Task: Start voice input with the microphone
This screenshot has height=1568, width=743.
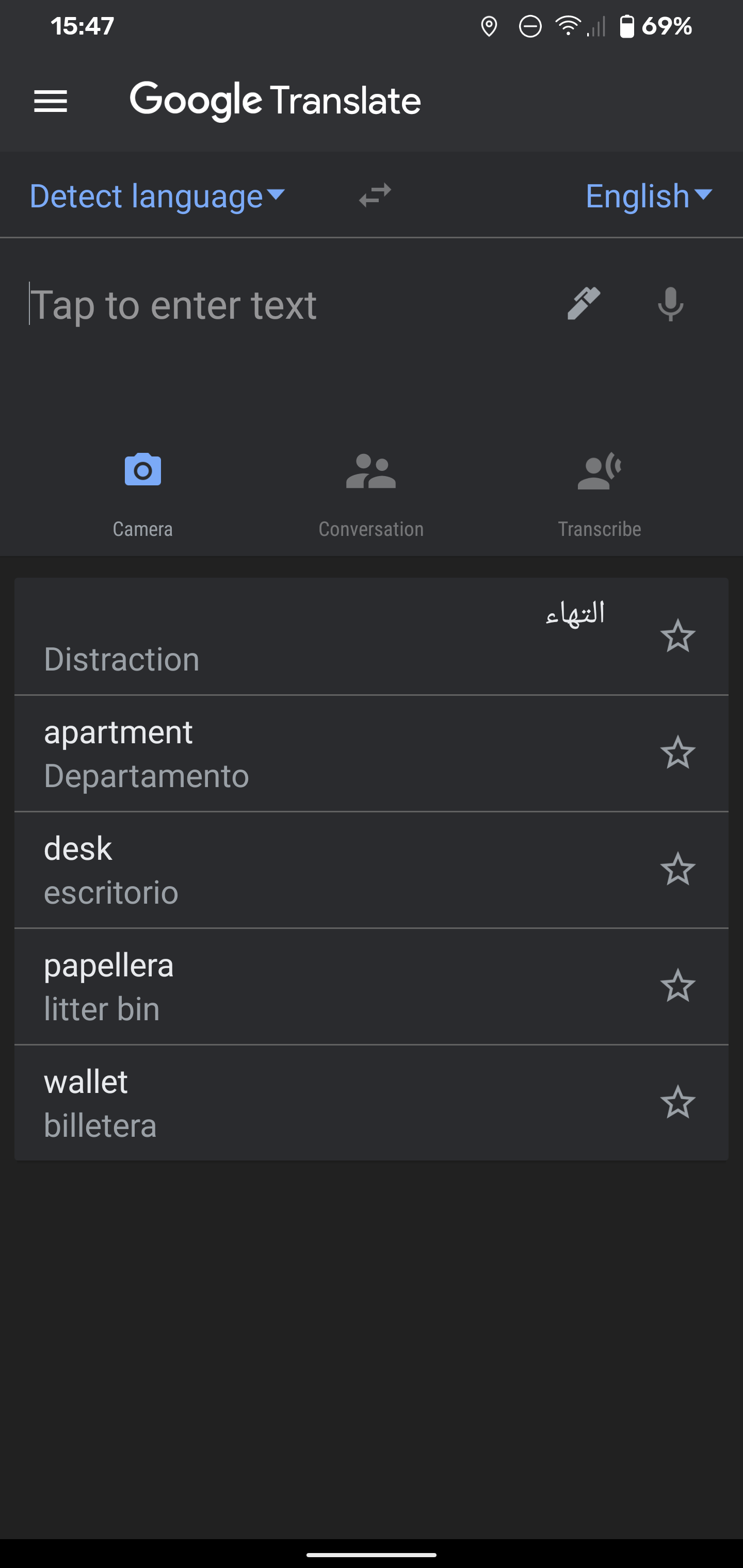Action: point(671,304)
